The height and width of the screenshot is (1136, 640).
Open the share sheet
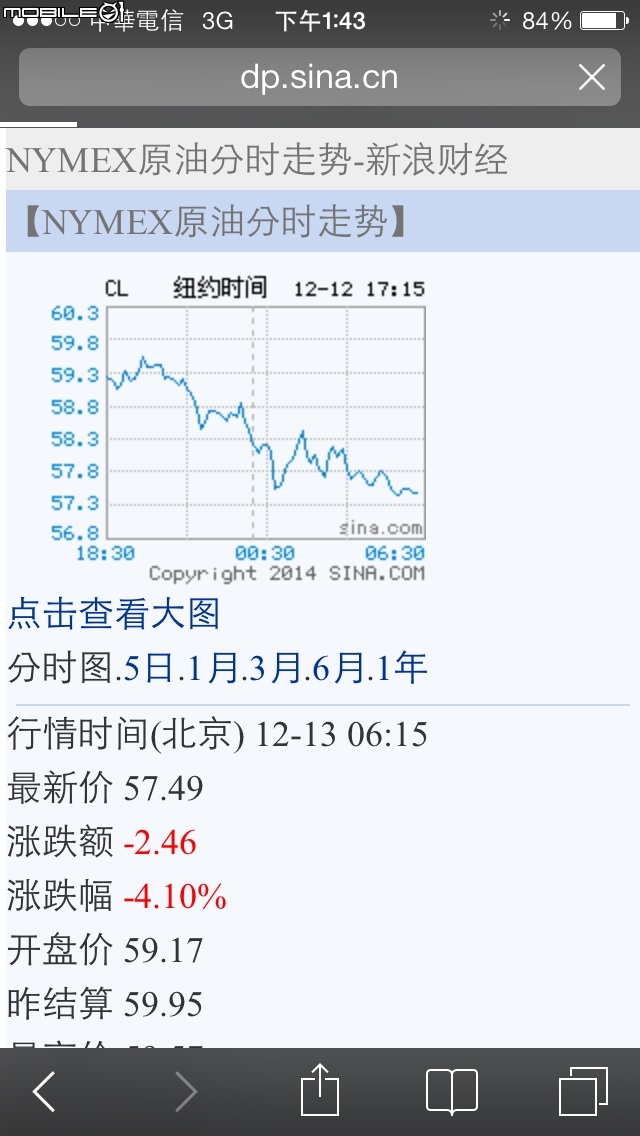320,1089
